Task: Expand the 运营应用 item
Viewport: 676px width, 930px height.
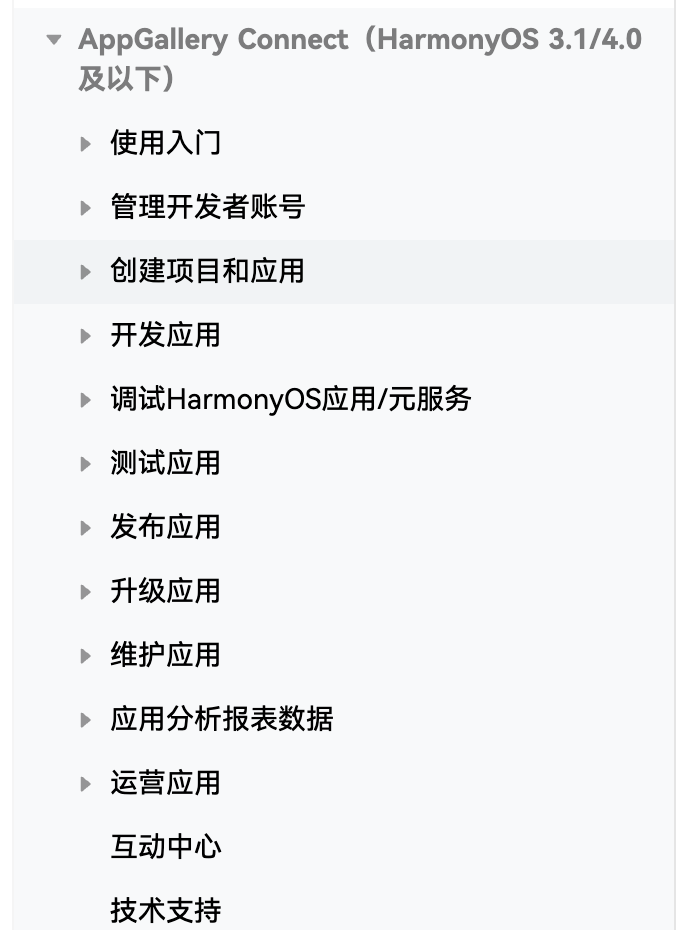Action: [x=86, y=784]
